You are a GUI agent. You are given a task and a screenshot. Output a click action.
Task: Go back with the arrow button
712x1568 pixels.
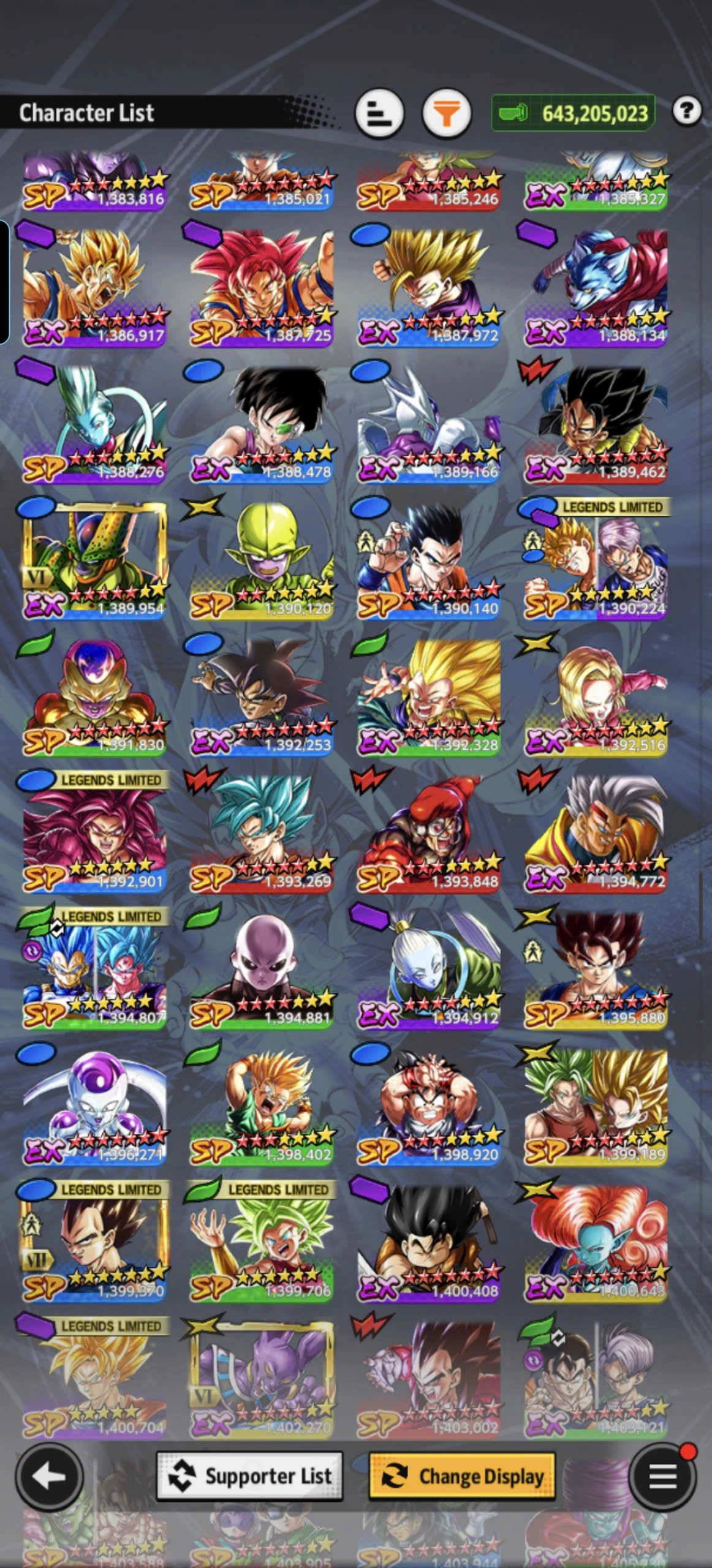click(49, 1477)
